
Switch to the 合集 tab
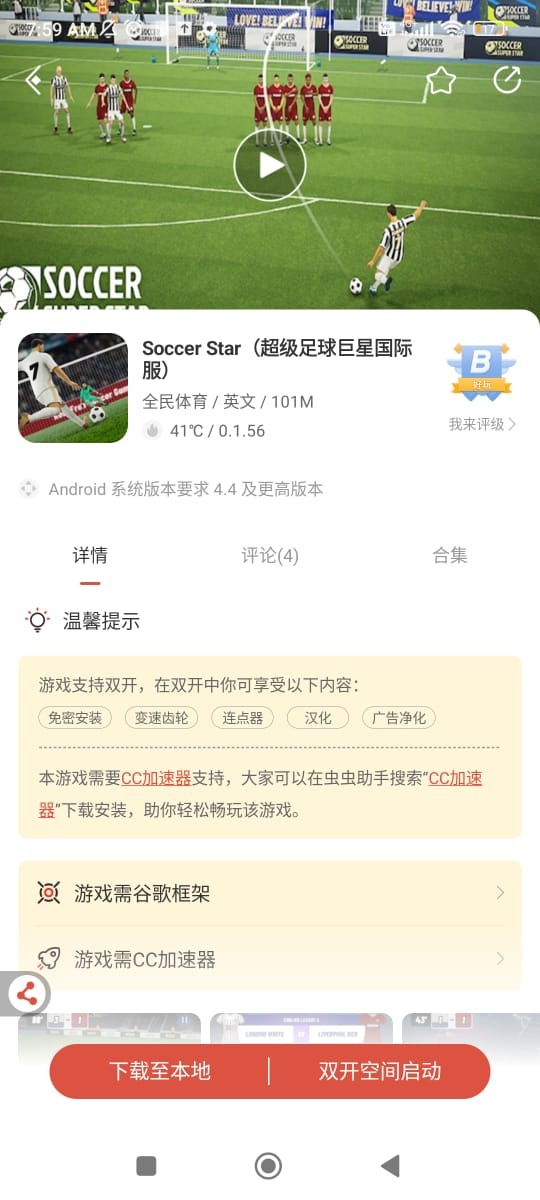pyautogui.click(x=450, y=556)
